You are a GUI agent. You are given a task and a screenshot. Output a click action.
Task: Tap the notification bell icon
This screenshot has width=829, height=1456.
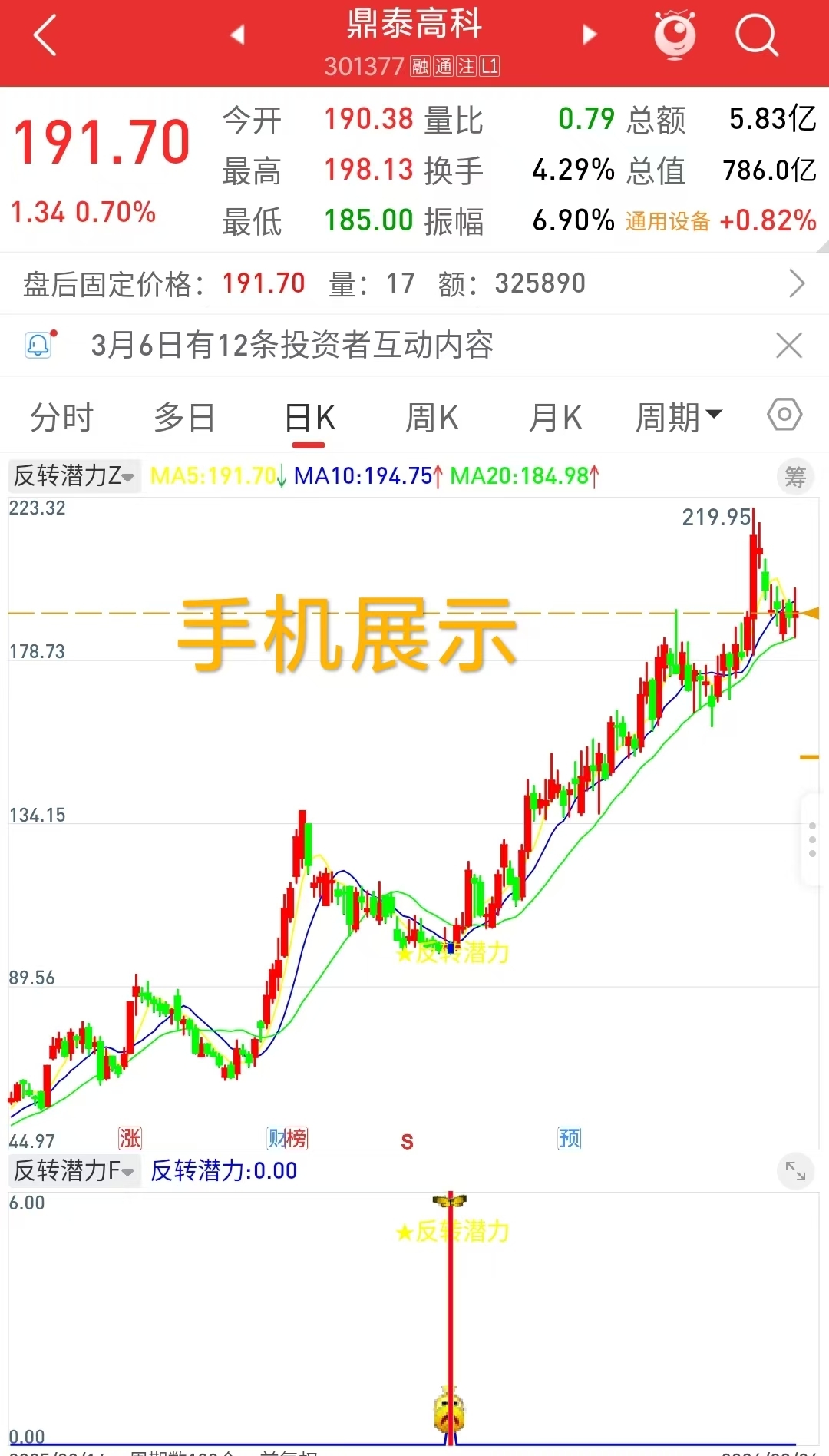[38, 344]
